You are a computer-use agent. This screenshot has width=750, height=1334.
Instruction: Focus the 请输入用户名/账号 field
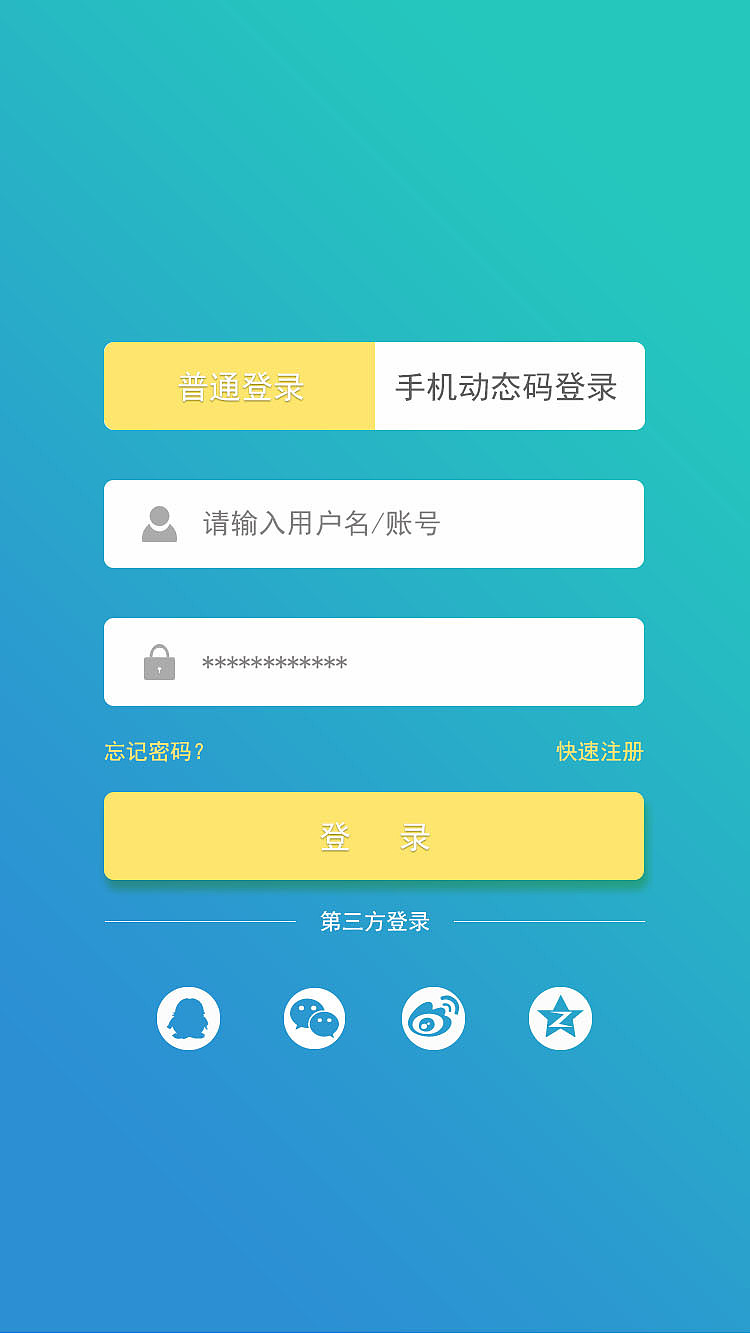pyautogui.click(x=374, y=524)
